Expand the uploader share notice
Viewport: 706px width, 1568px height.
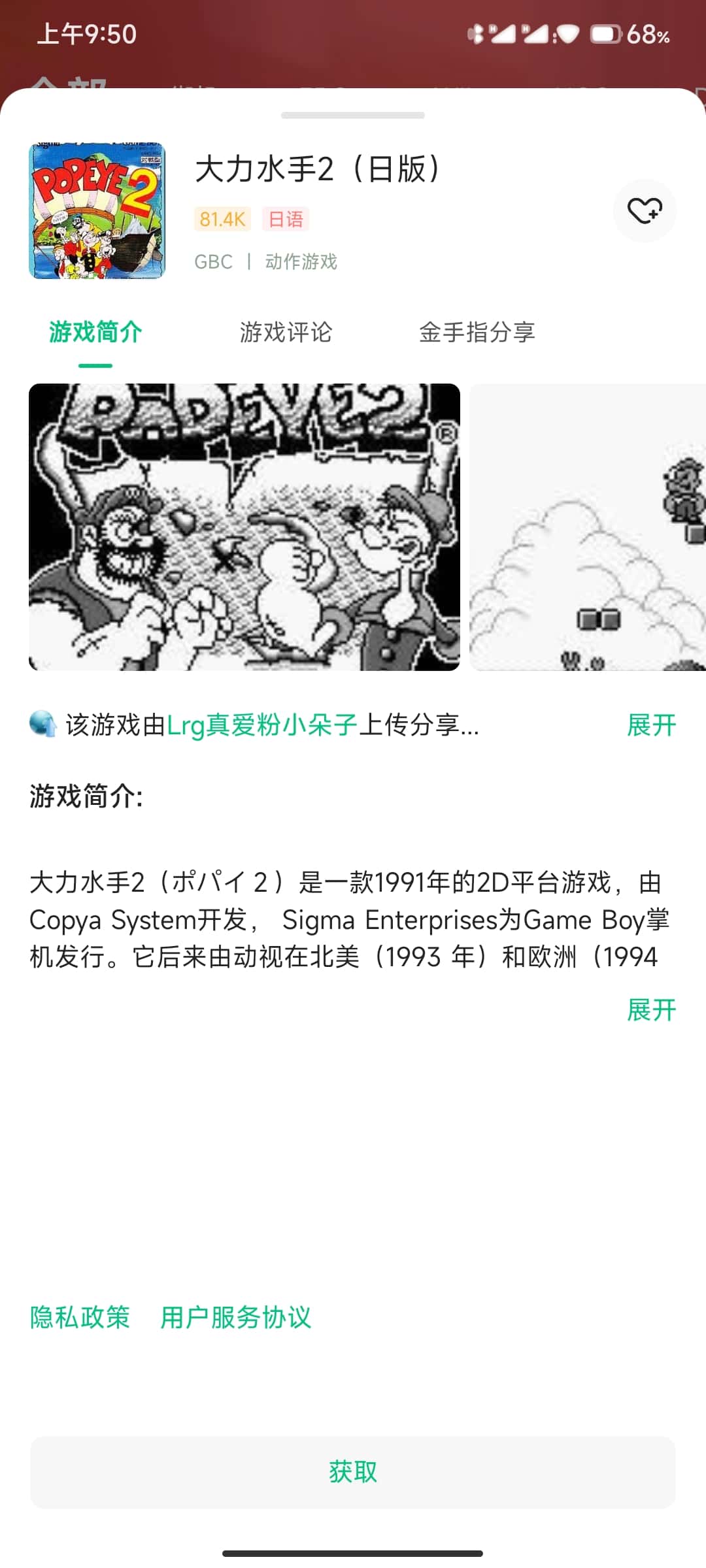pos(651,725)
